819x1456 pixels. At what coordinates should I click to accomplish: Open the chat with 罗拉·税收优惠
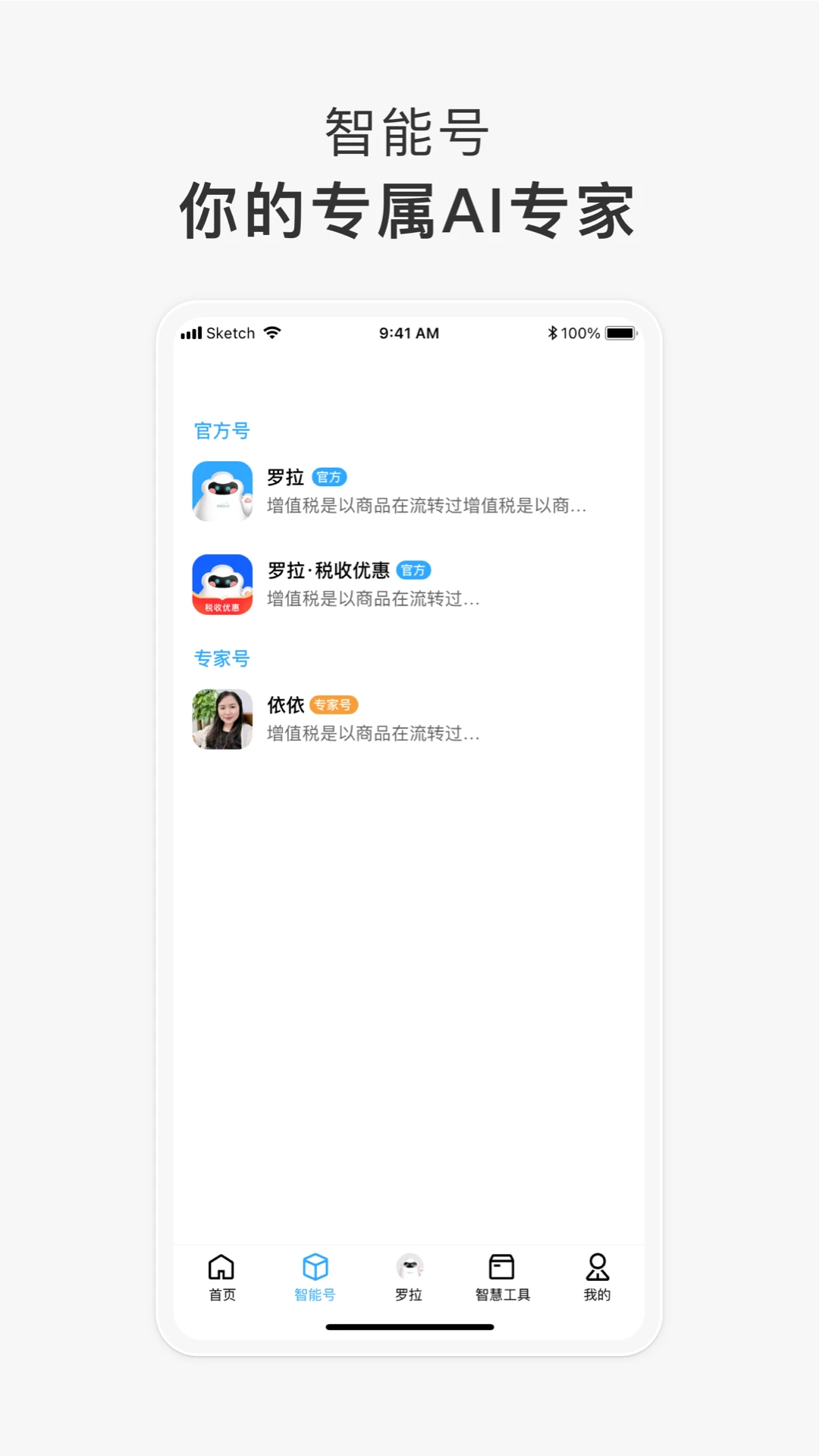pyautogui.click(x=379, y=584)
